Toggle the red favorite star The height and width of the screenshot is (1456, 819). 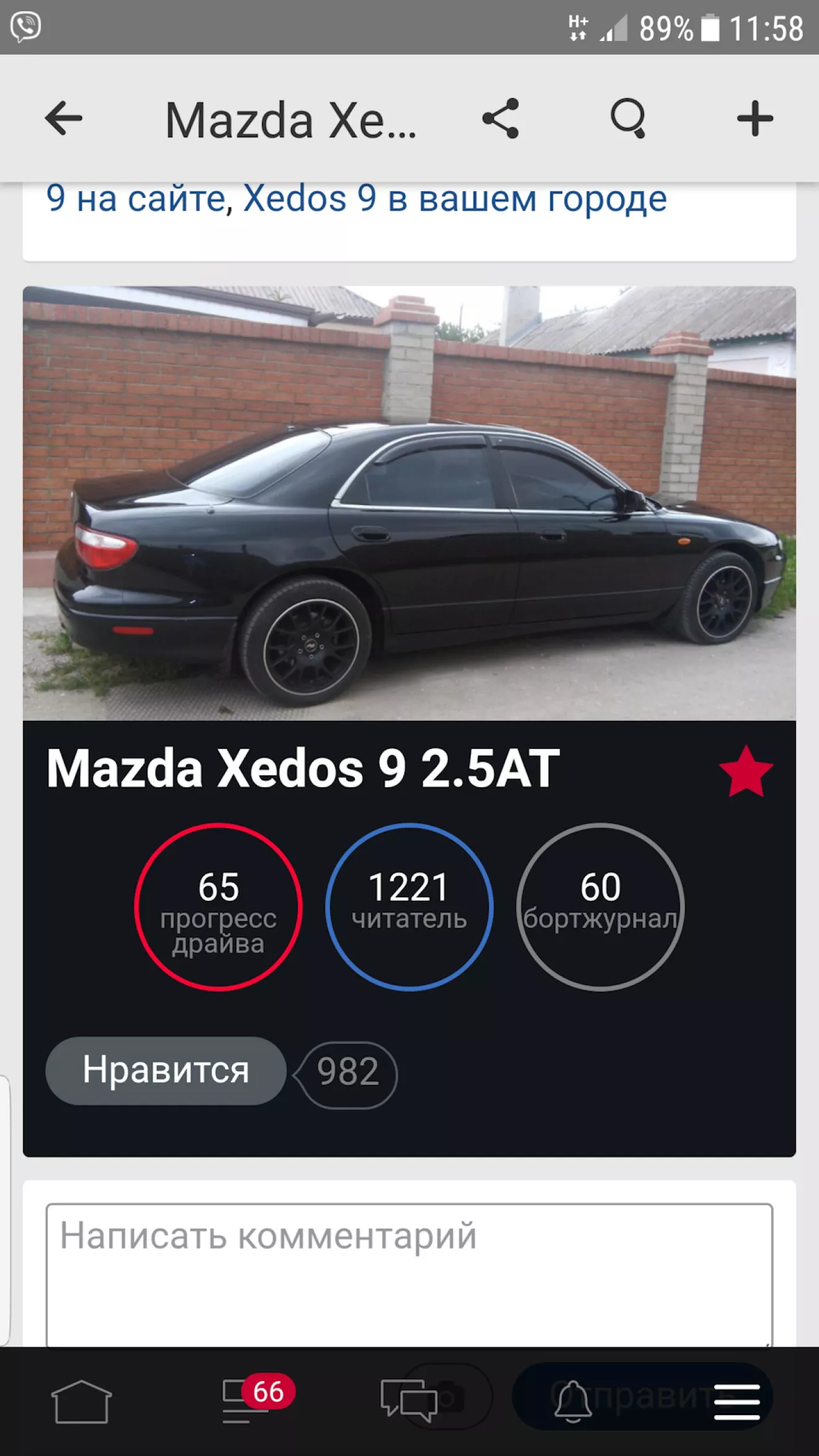(x=746, y=772)
